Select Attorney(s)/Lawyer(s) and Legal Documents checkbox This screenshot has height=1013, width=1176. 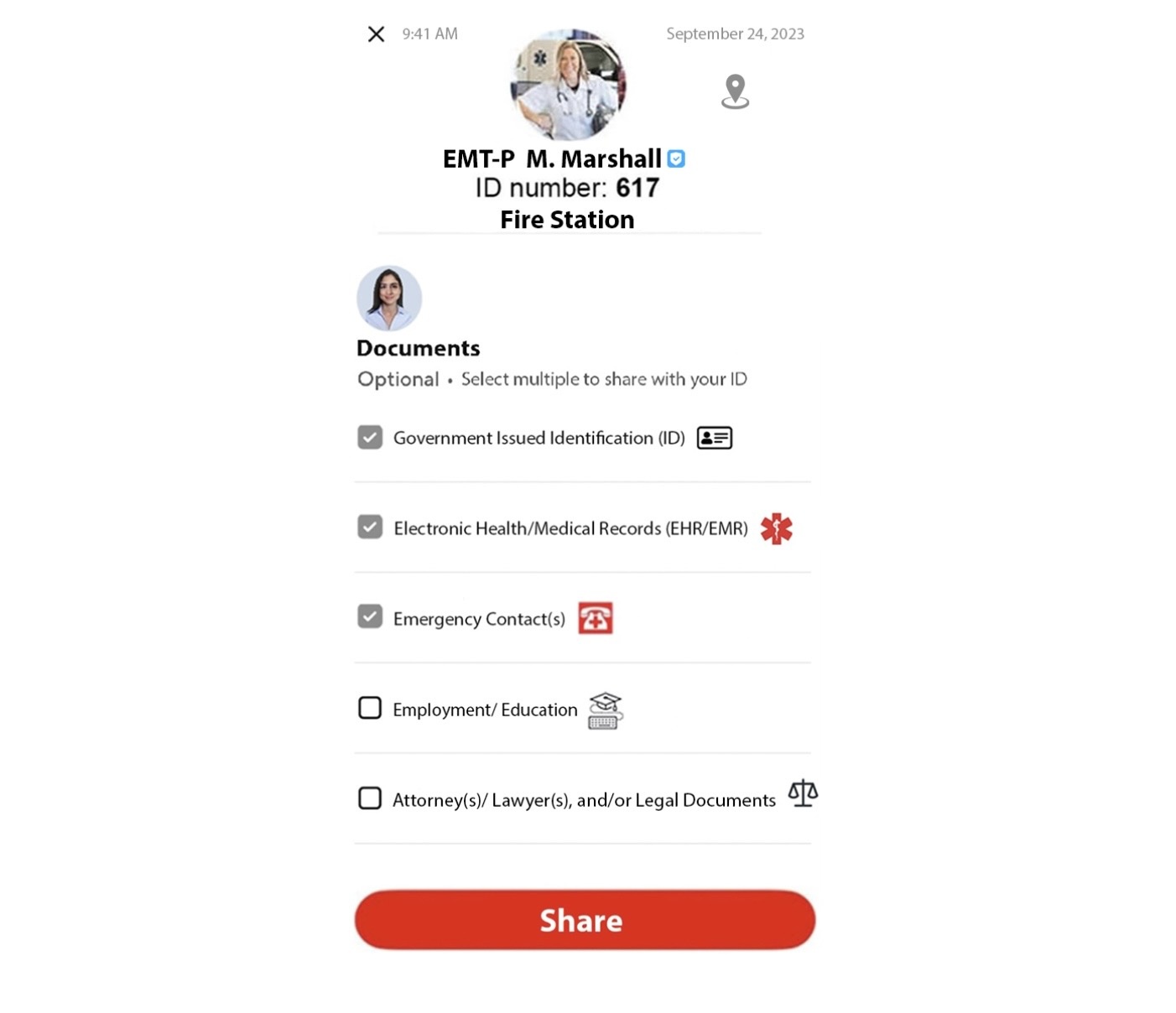(x=370, y=797)
